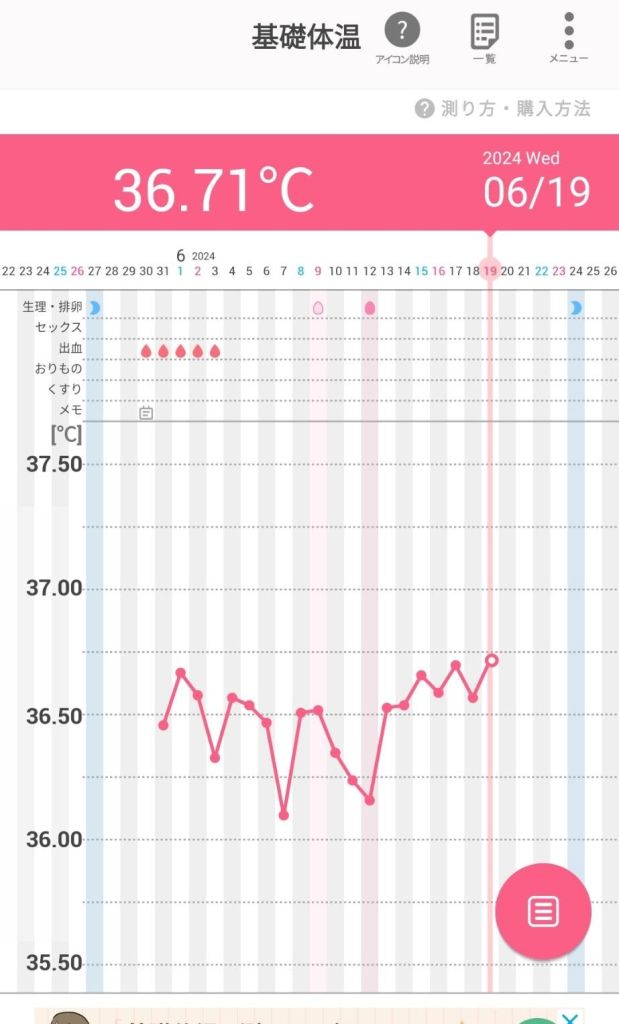619x1024 pixels.
Task: Tap the 36.71°C temperature header
Action: coord(213,189)
